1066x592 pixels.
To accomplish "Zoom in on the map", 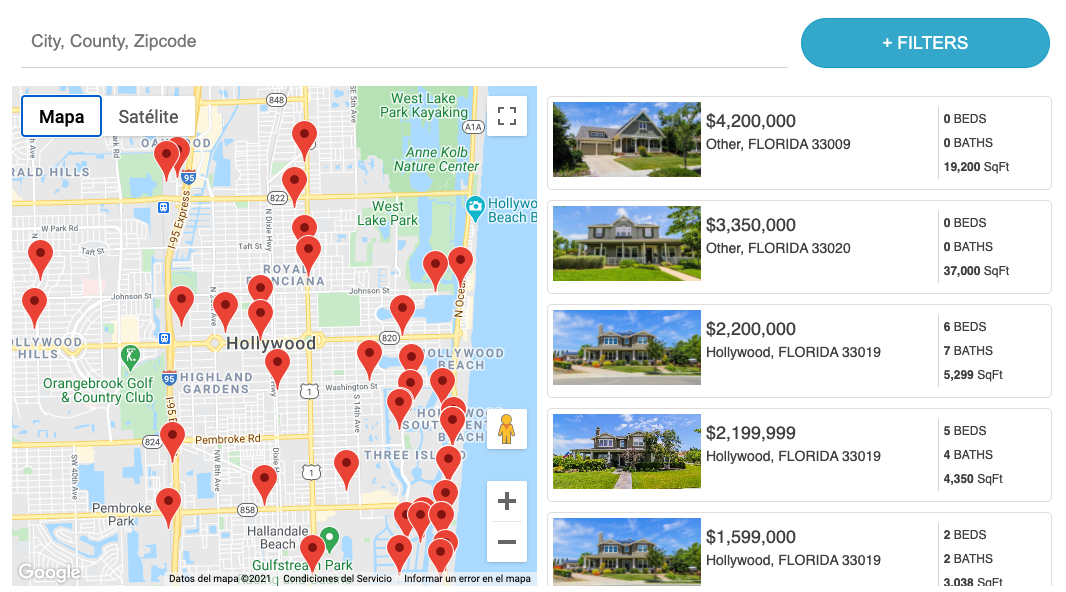I will (507, 501).
